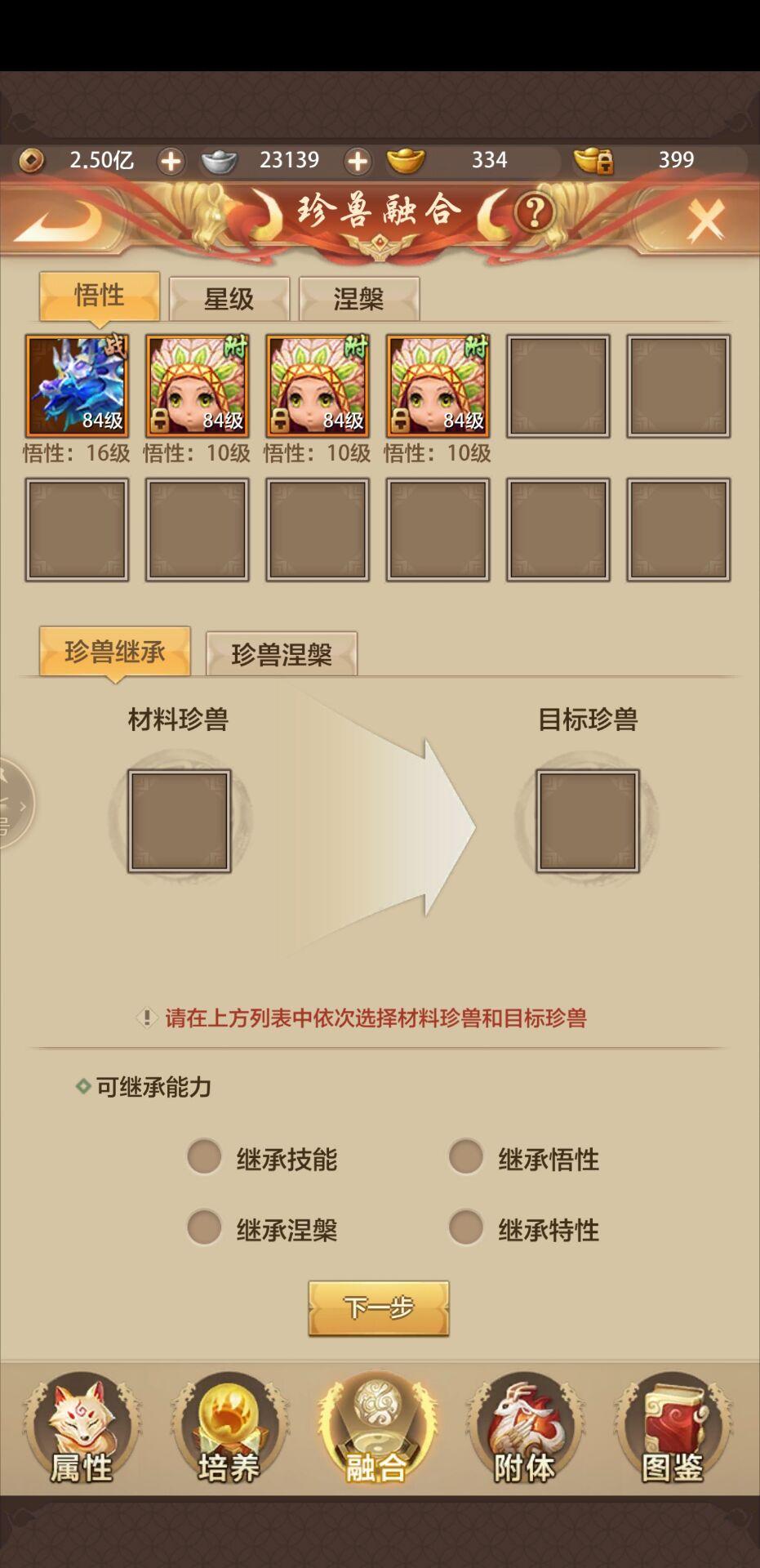Screen dimensions: 760x1568
Task: Tap the 材料珍兽 empty slot
Action: tap(180, 821)
